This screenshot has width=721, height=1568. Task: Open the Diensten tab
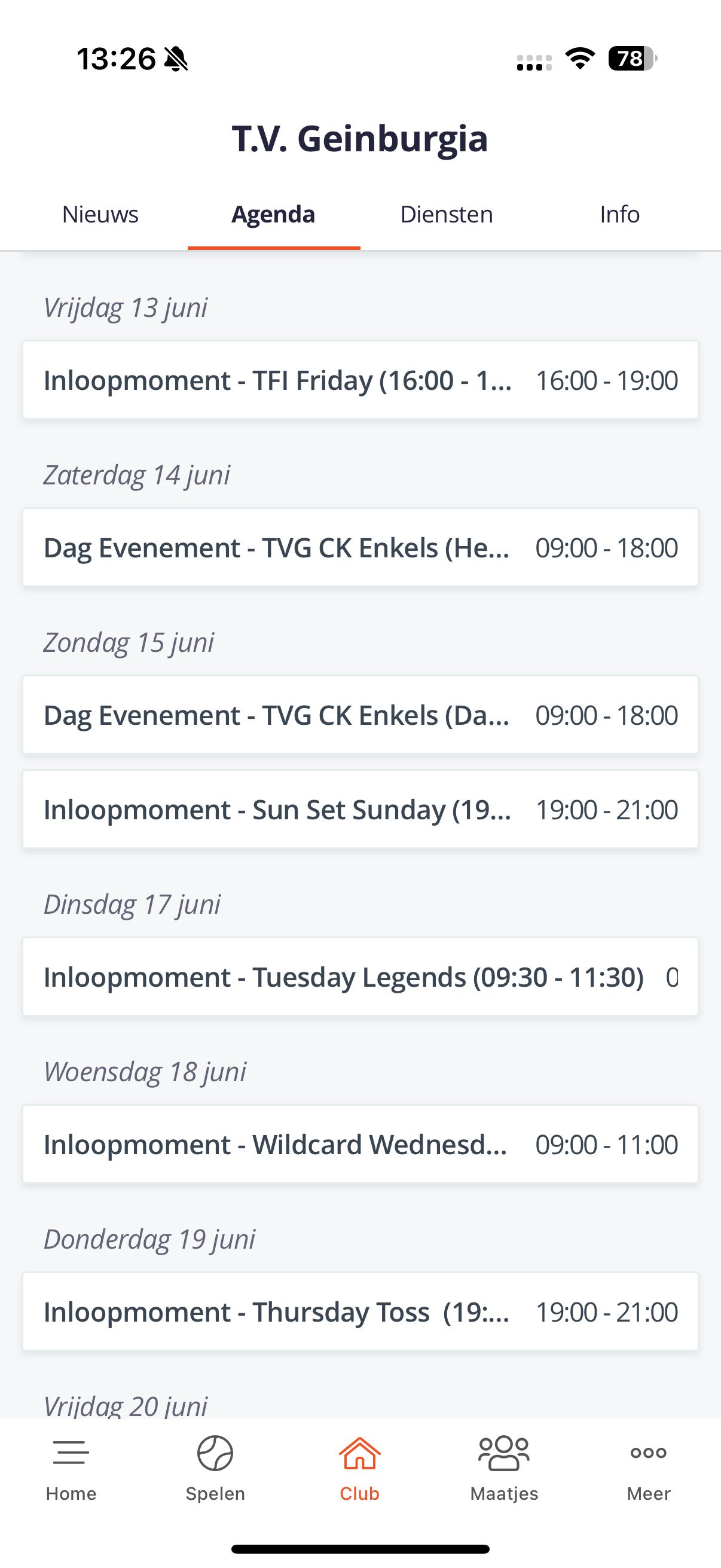coord(447,214)
